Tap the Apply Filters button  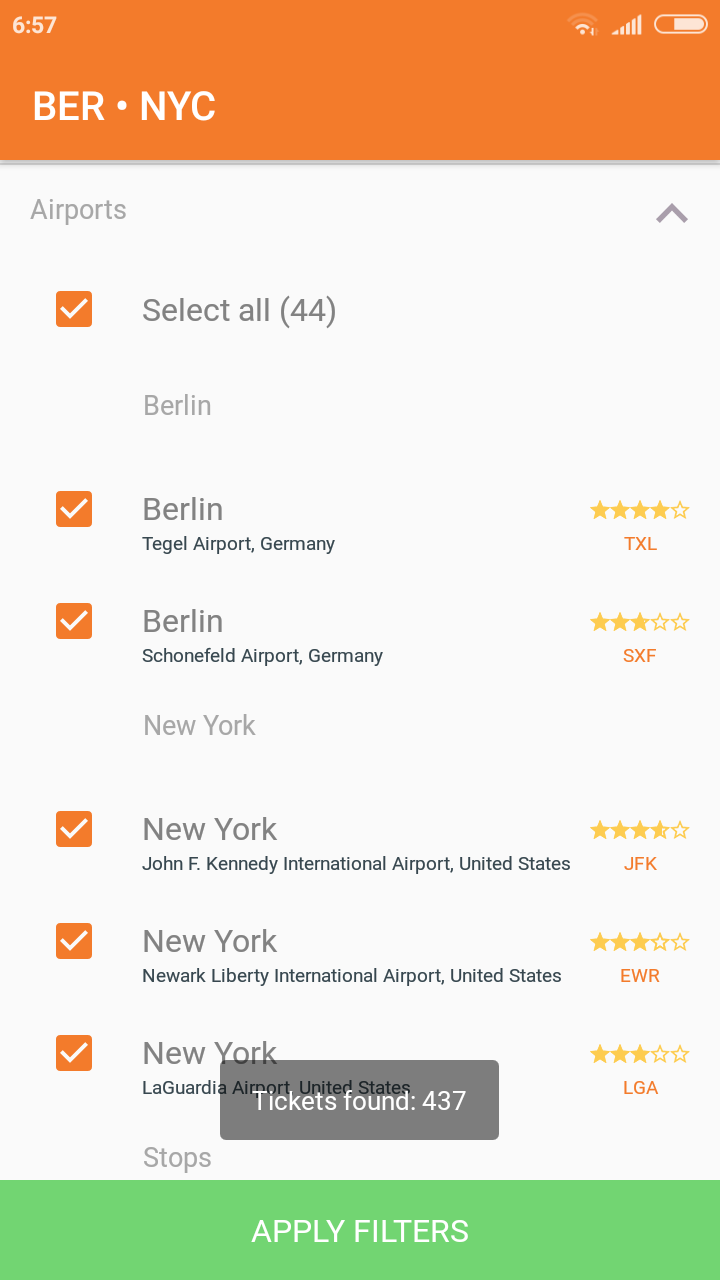[360, 1230]
